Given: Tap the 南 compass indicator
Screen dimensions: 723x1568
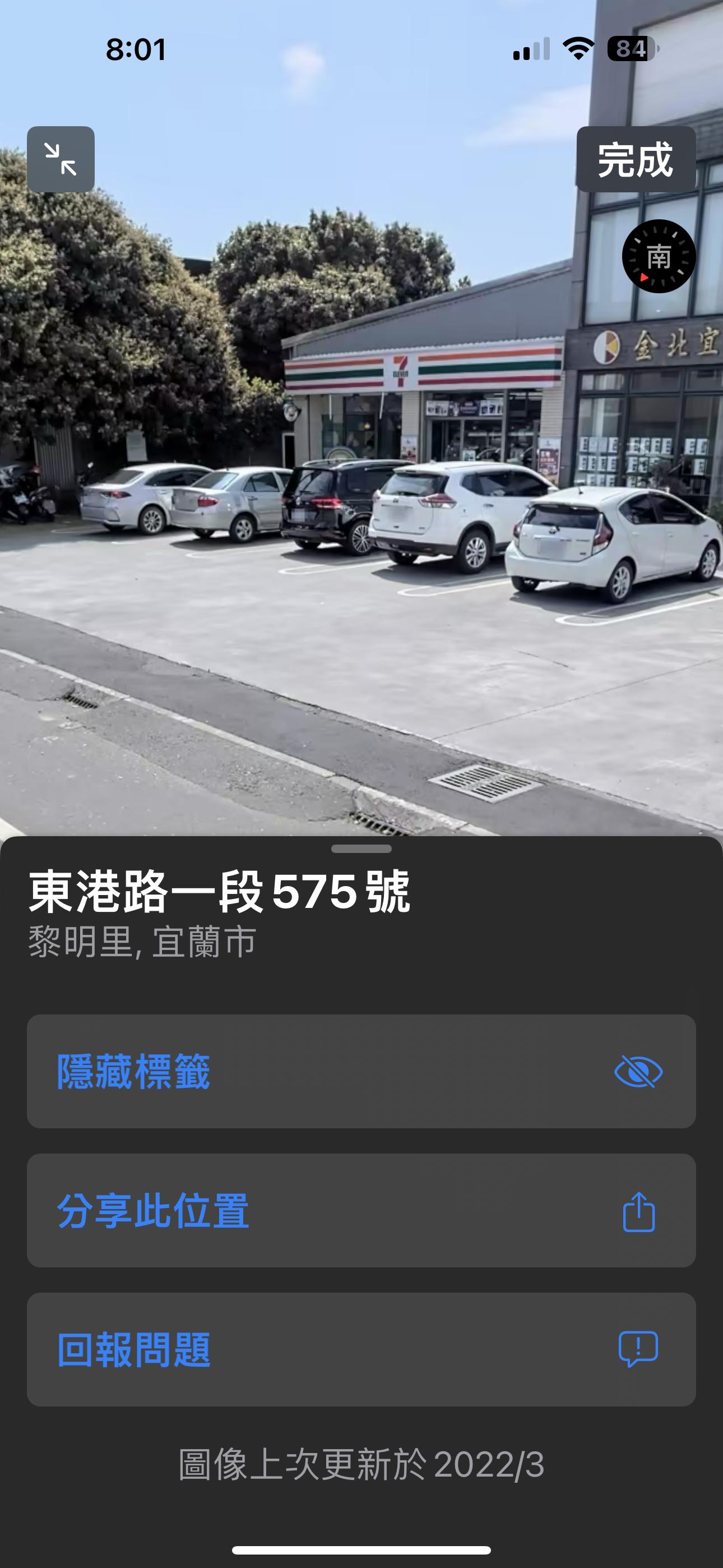Looking at the screenshot, I should [x=659, y=256].
